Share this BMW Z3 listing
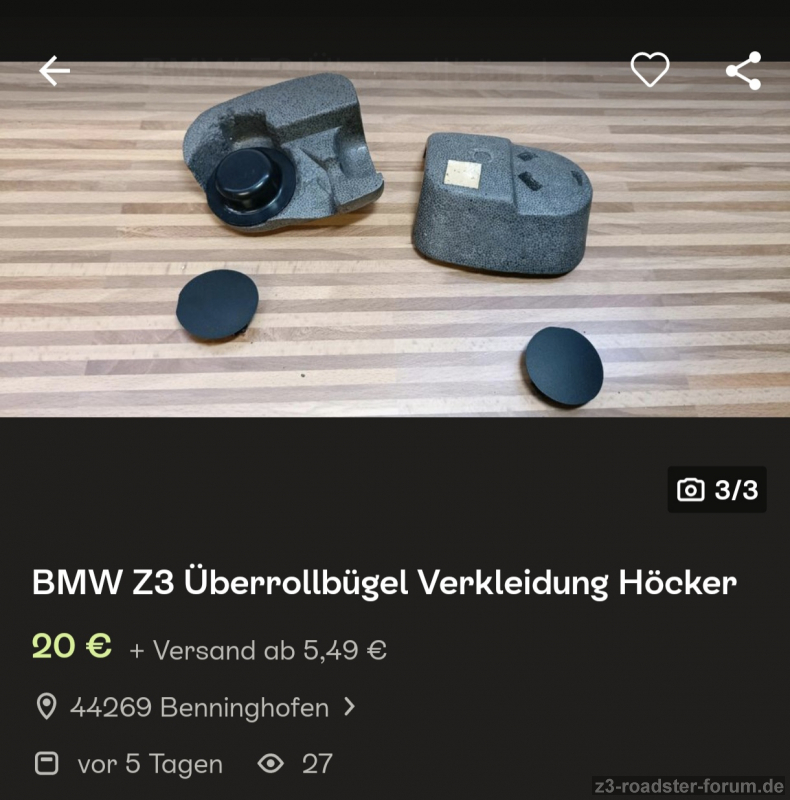 click(x=743, y=71)
